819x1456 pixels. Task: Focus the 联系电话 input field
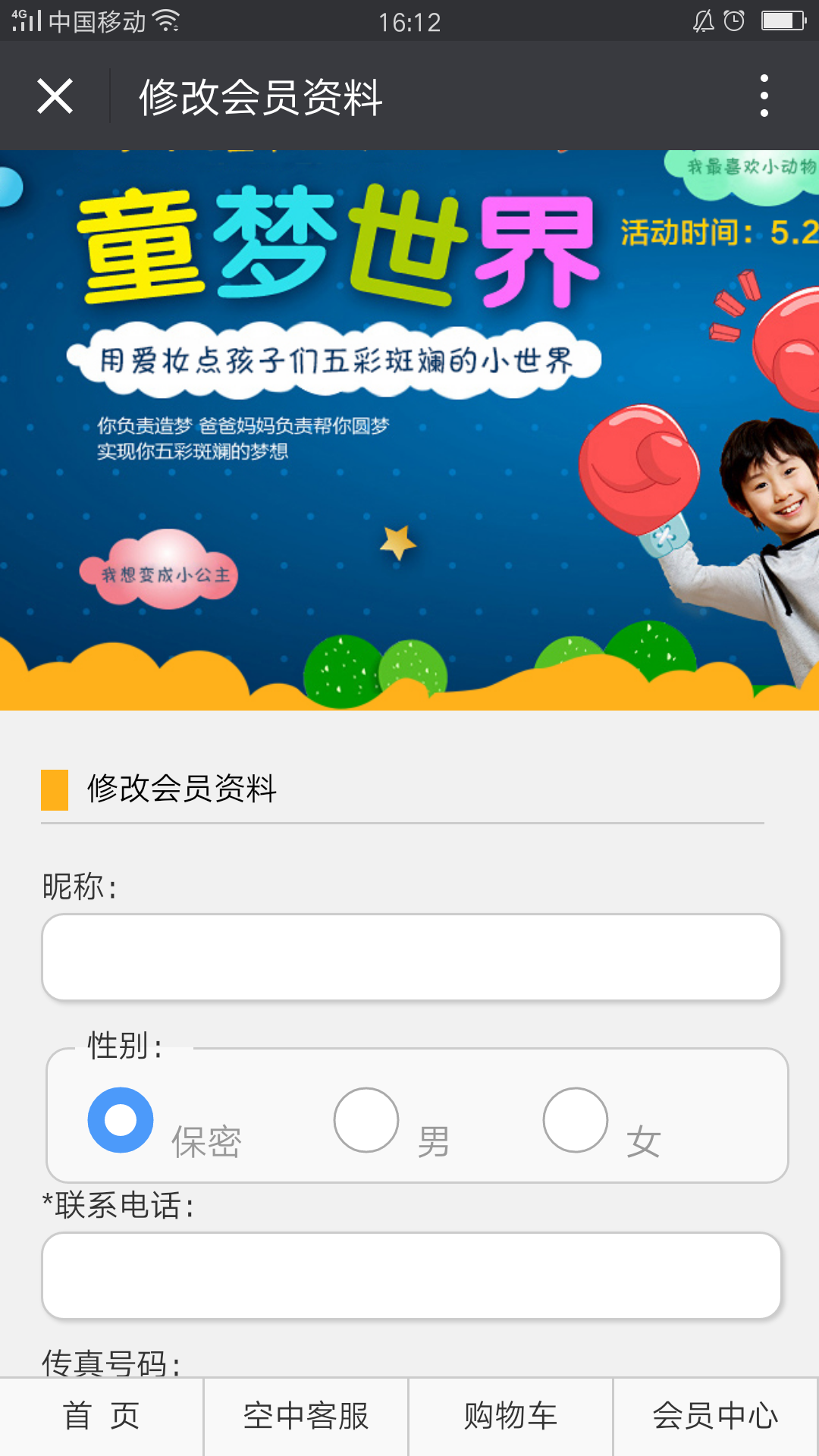pos(411,1276)
